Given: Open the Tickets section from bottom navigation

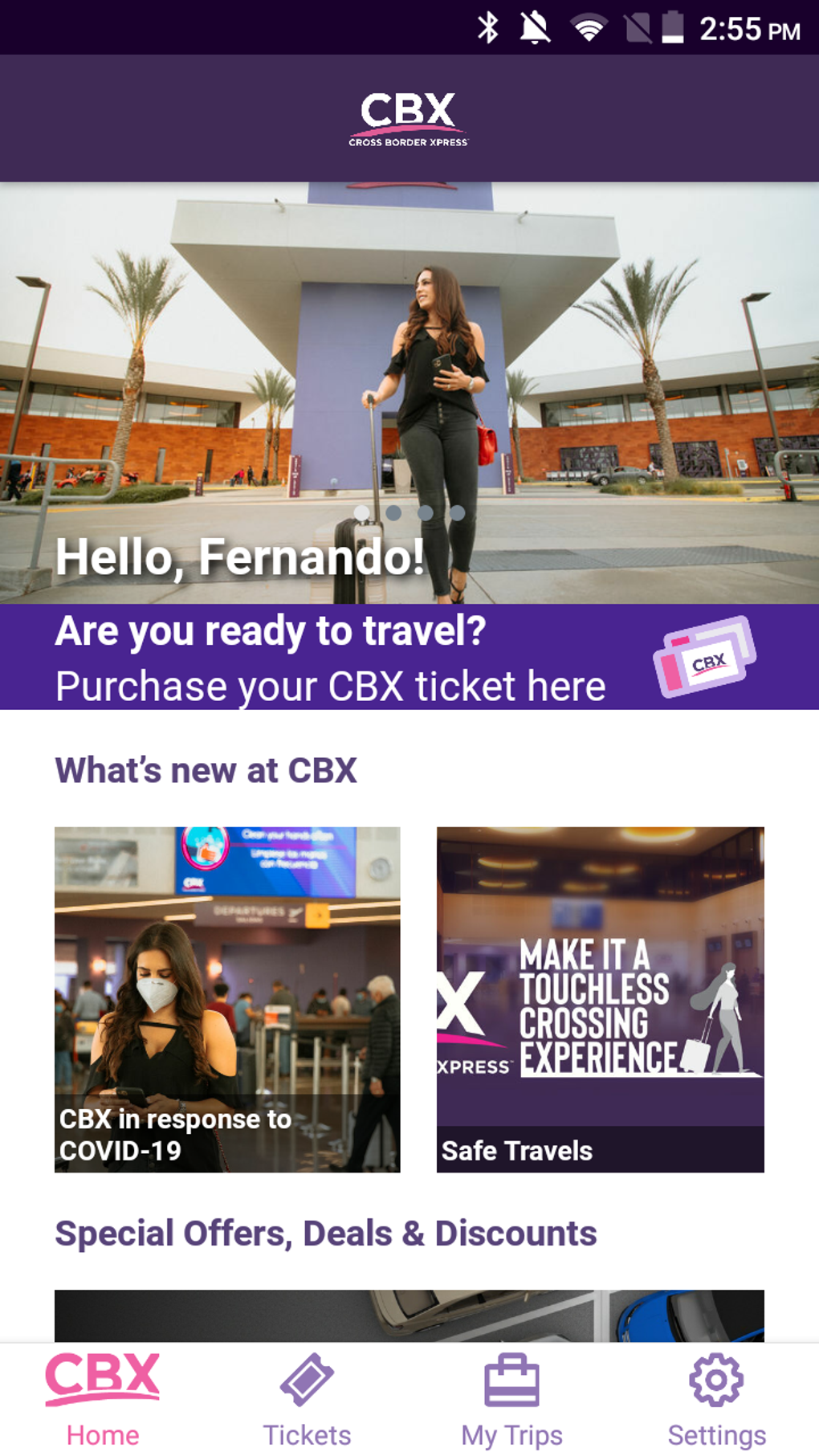Looking at the screenshot, I should [x=306, y=1401].
